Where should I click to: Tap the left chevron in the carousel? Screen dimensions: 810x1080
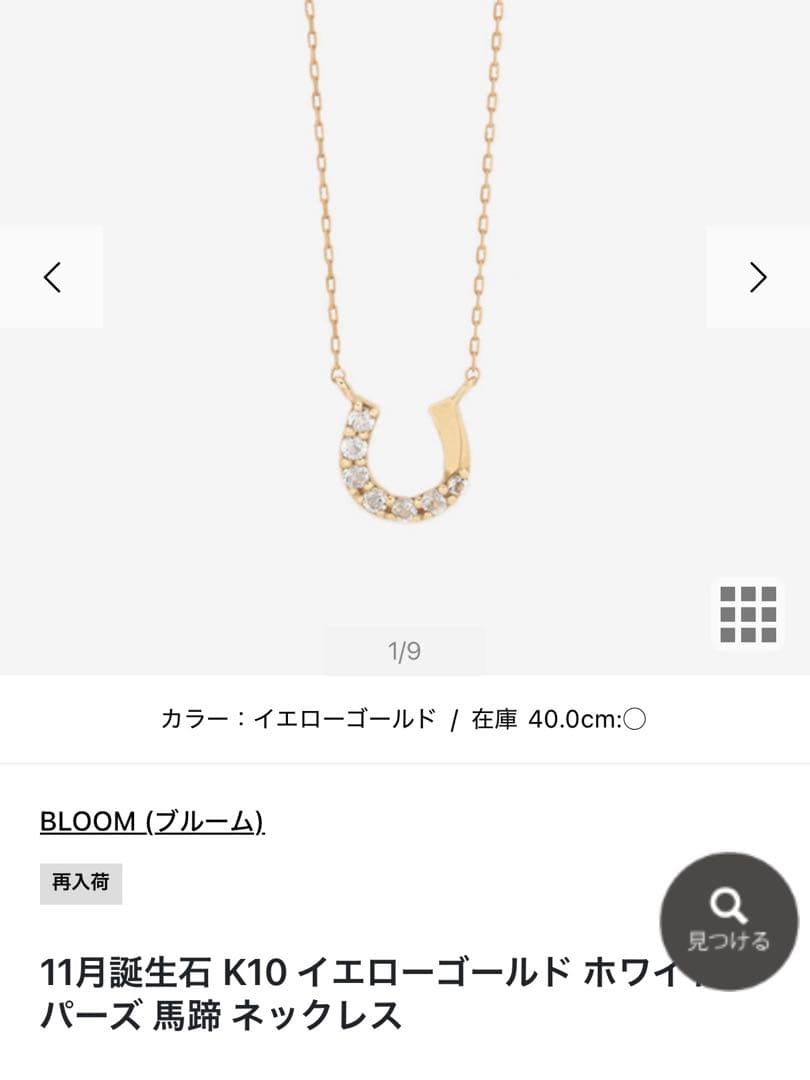[52, 277]
